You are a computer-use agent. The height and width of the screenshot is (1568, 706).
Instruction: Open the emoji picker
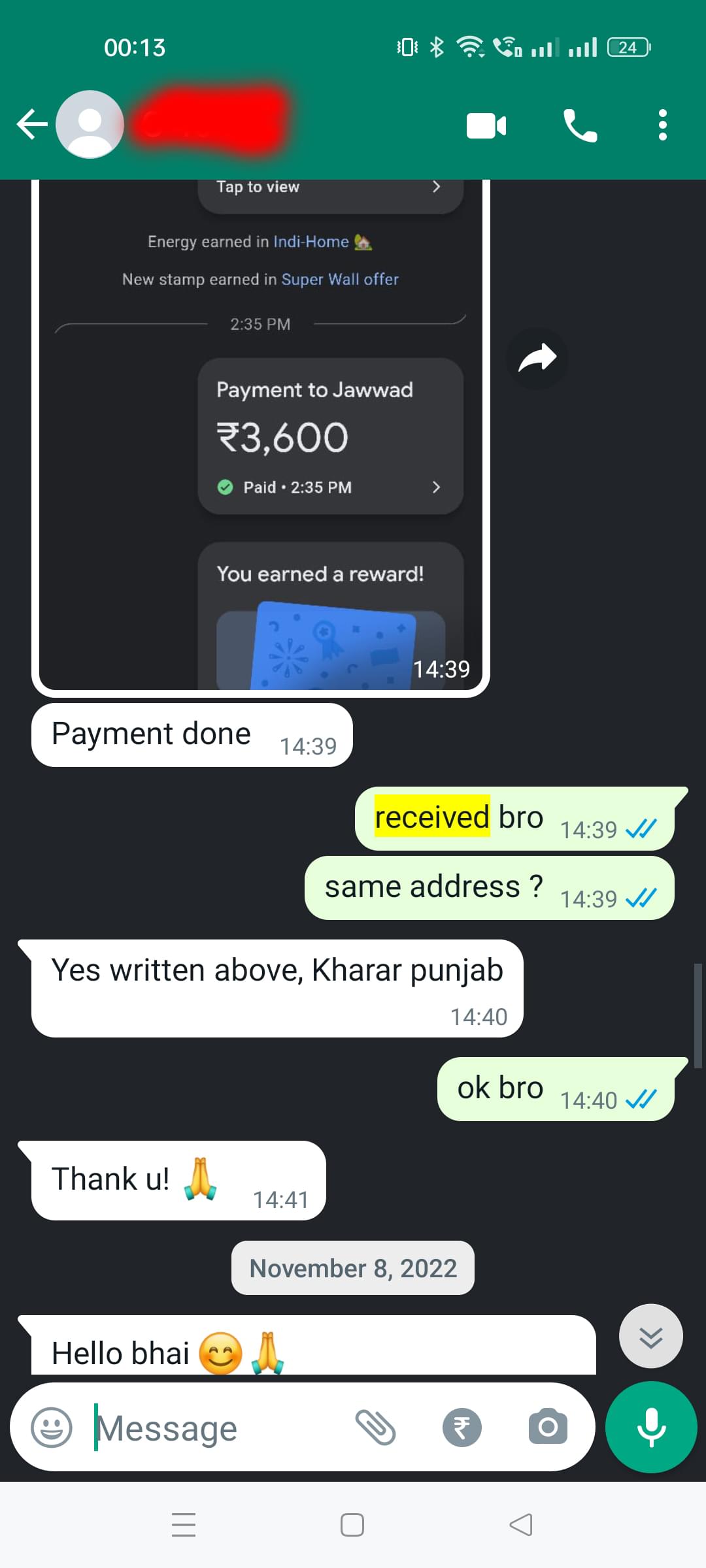click(x=52, y=1428)
